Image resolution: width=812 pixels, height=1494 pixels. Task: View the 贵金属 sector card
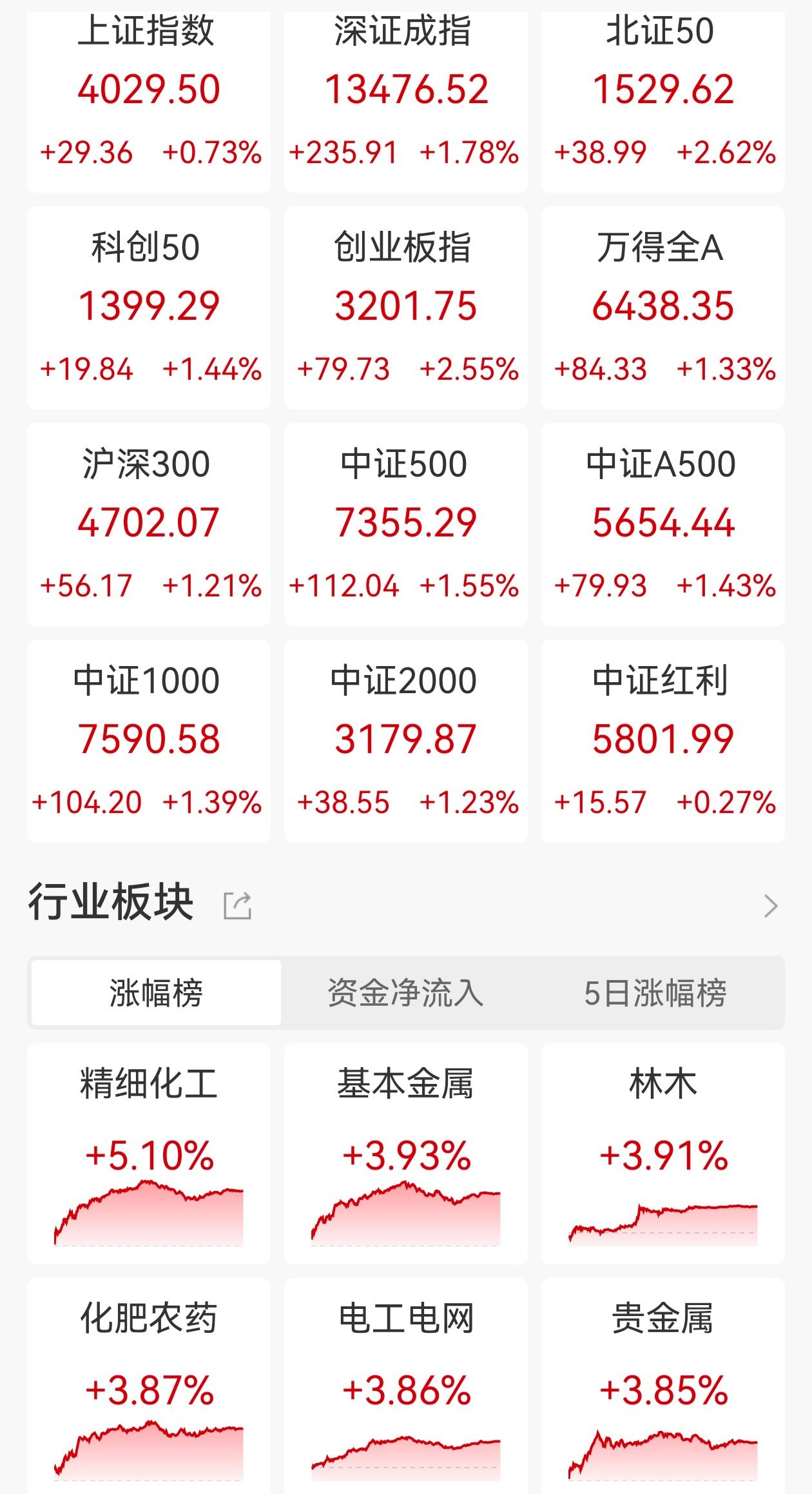pos(662,1386)
